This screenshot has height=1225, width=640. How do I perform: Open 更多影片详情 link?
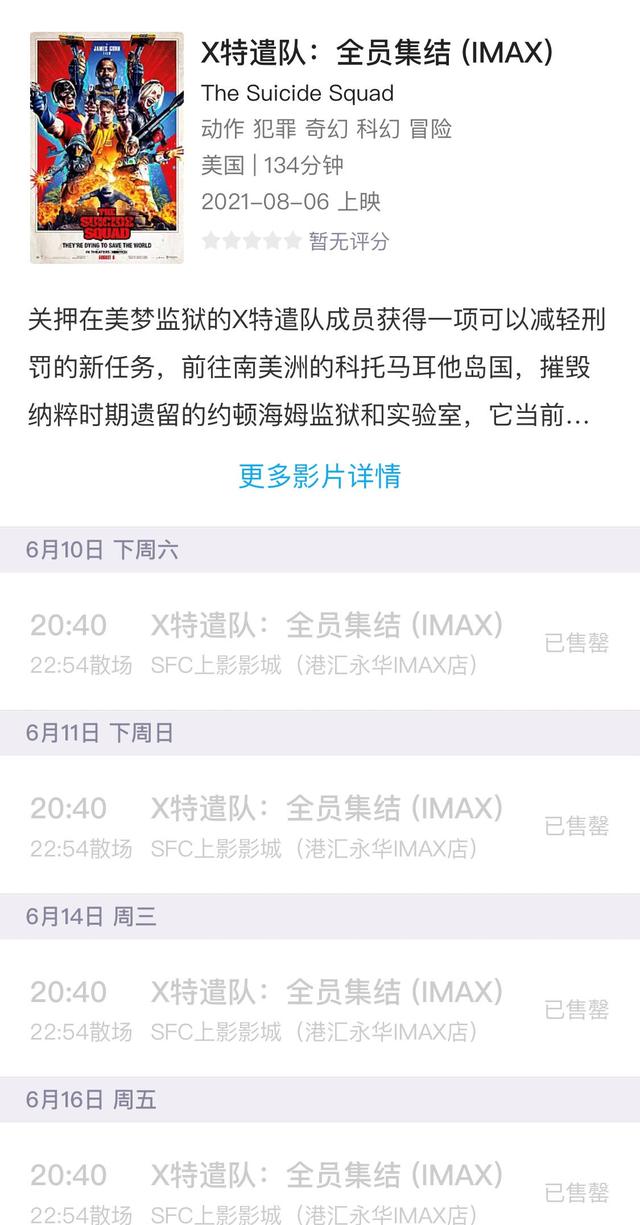[x=319, y=475]
